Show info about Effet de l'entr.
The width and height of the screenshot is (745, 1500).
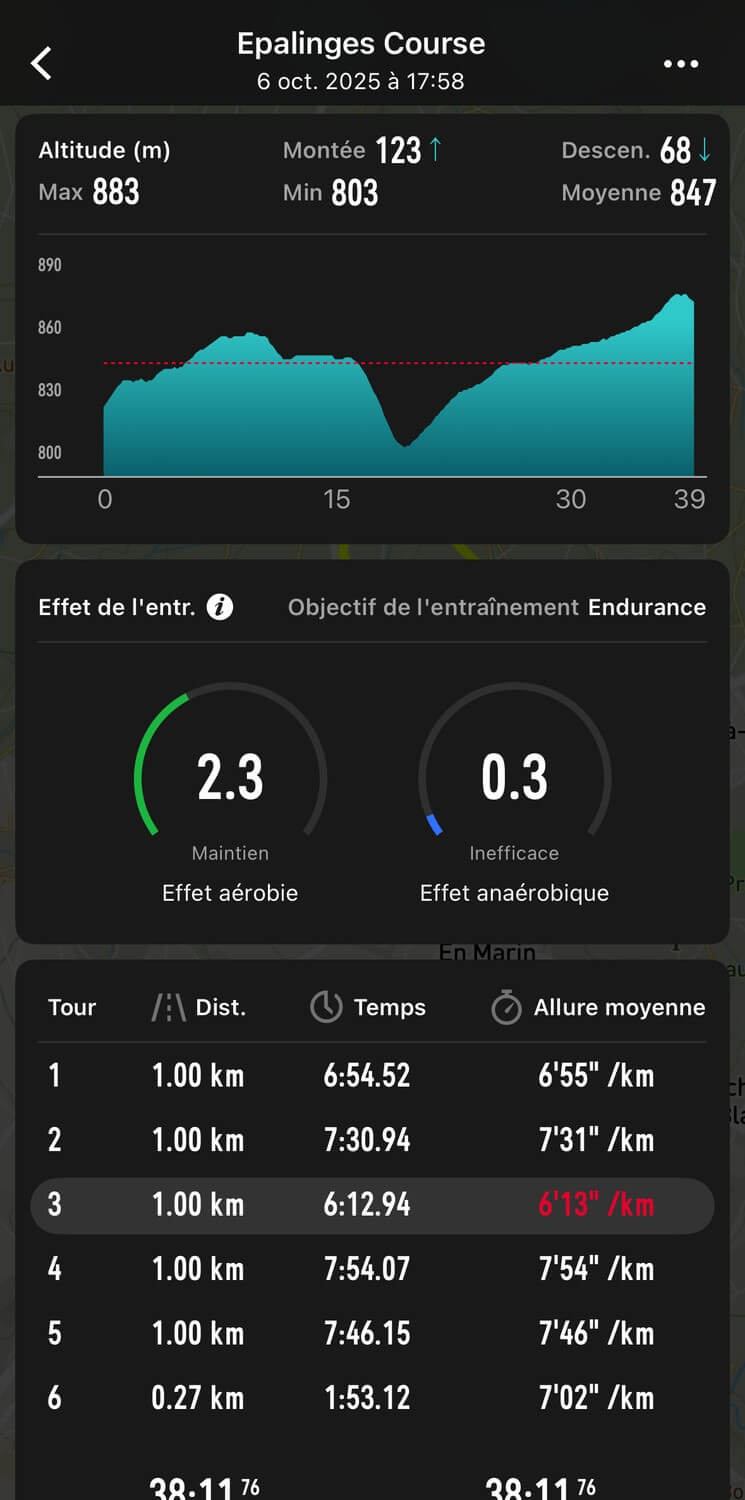click(220, 607)
